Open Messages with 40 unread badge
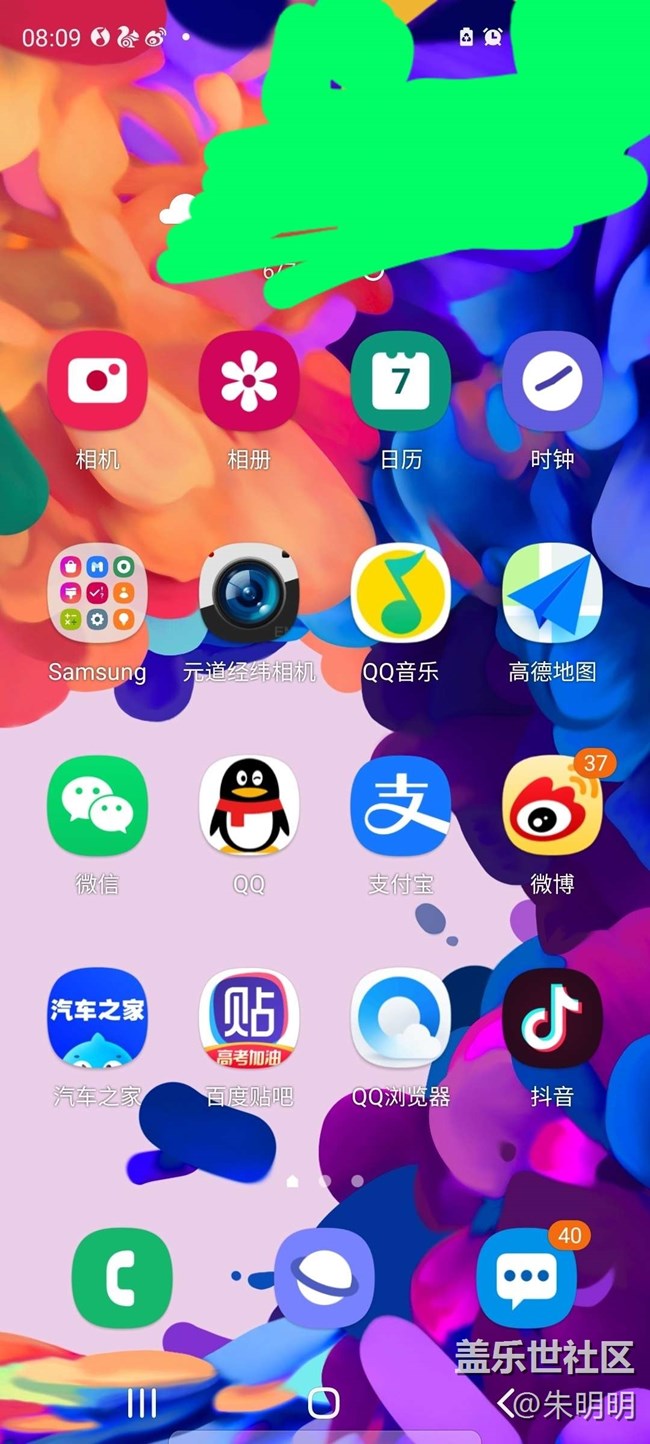 pos(527,1278)
